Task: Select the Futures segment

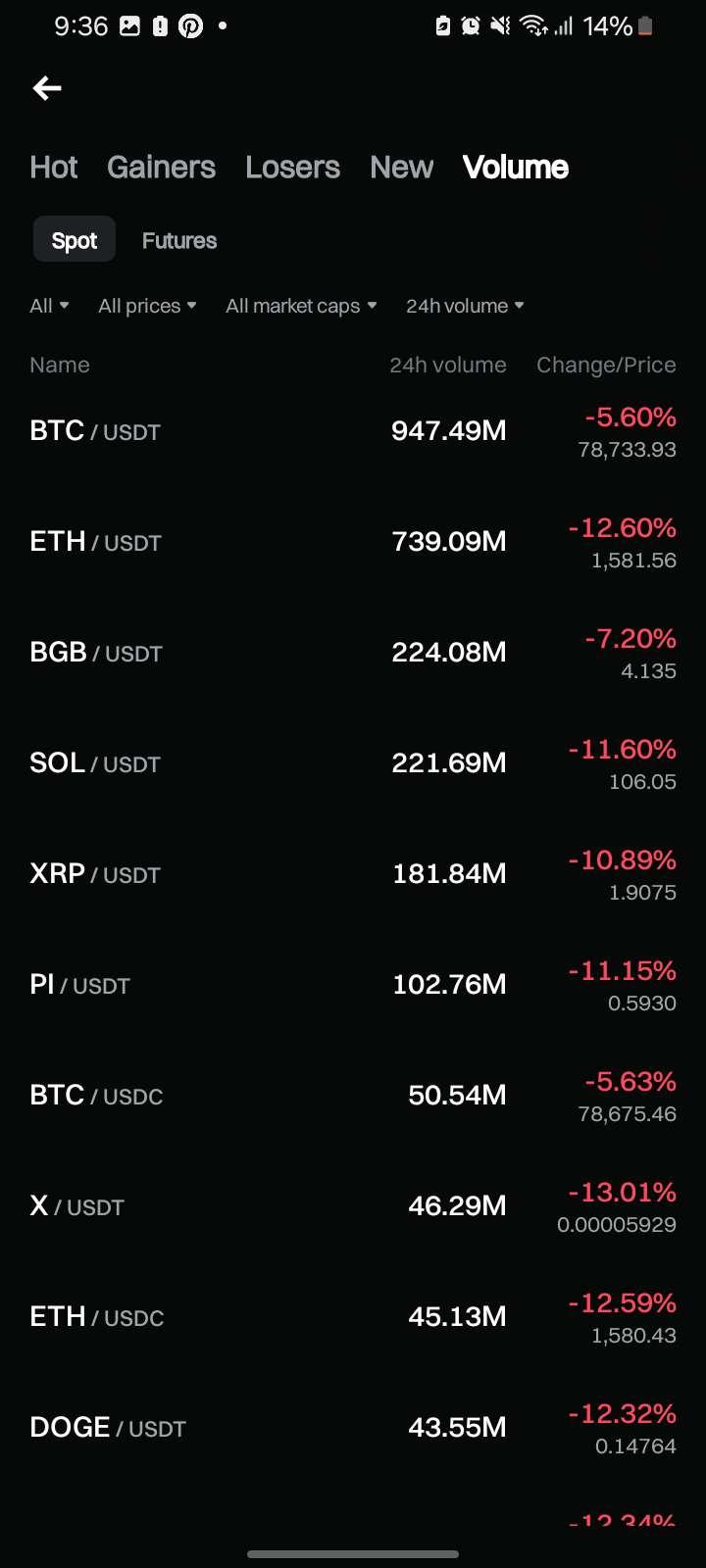Action: pos(179,240)
